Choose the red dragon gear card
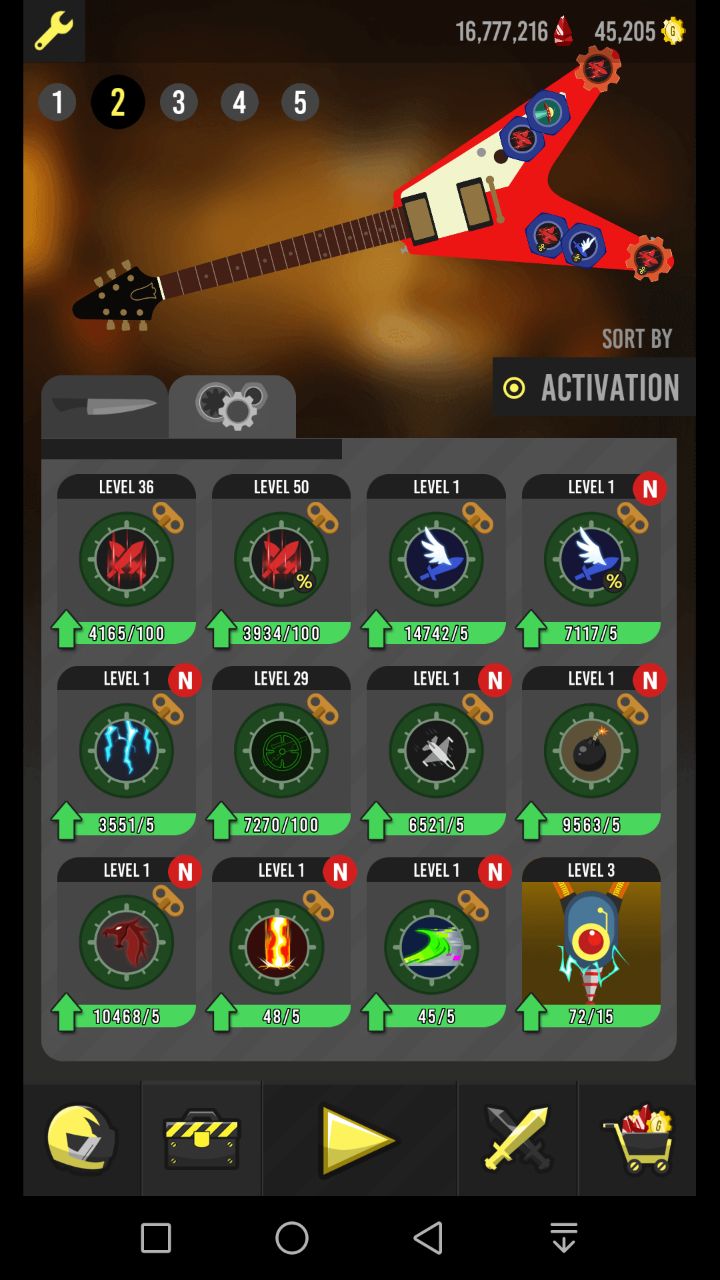720x1280 pixels. pos(126,943)
